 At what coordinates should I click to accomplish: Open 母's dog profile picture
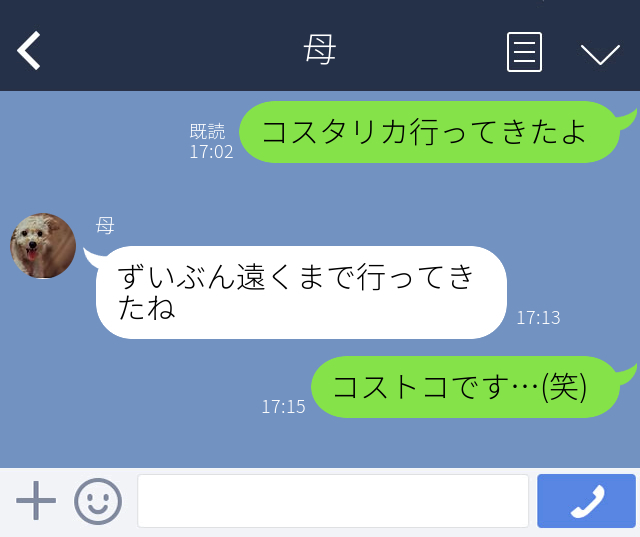click(x=43, y=246)
